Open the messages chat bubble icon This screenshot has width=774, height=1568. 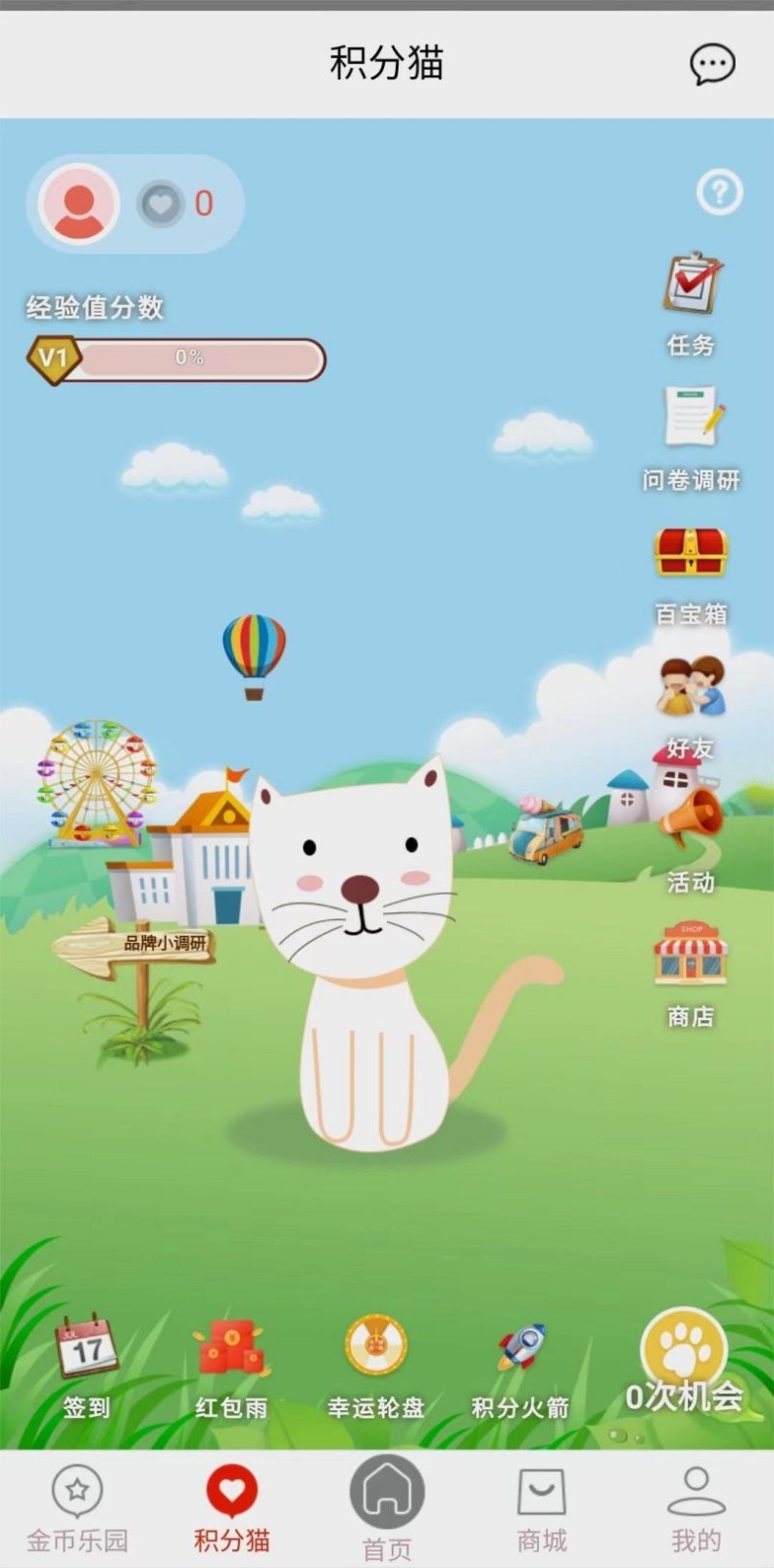[712, 65]
